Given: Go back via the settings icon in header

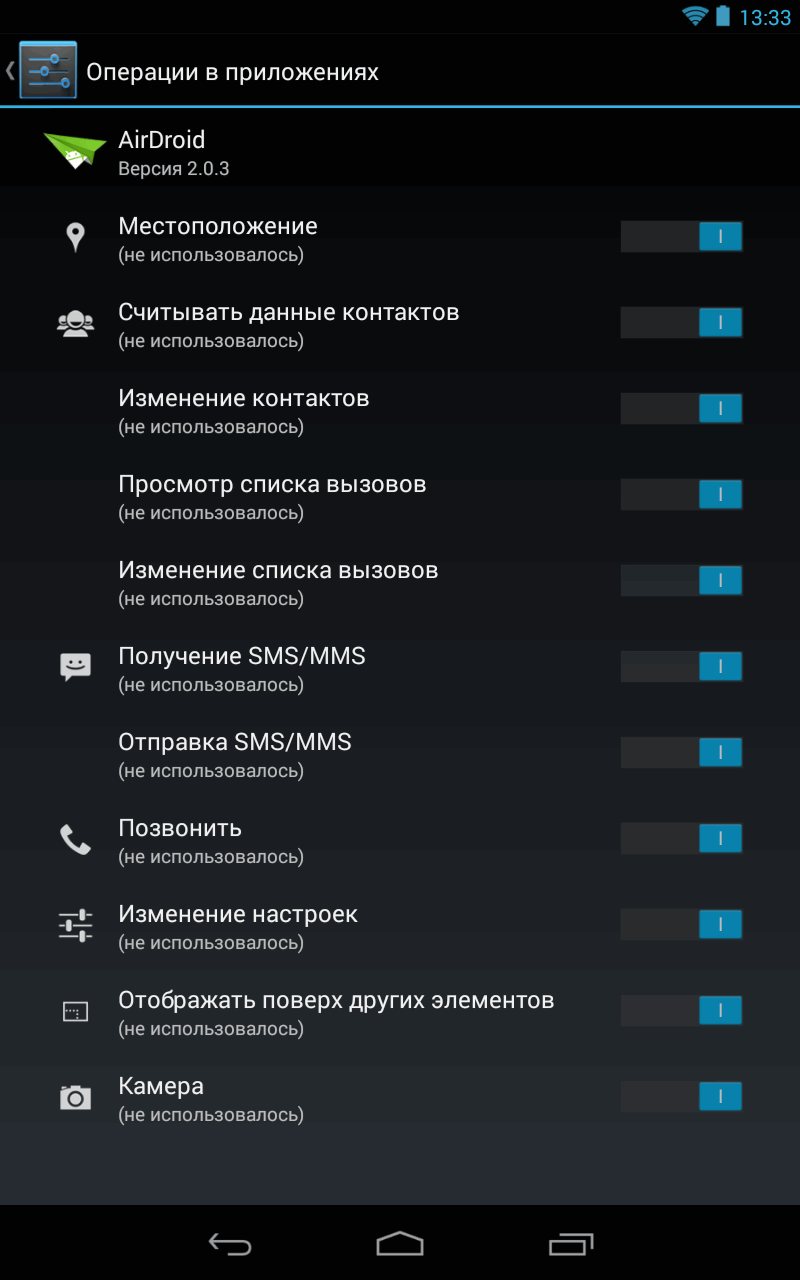Looking at the screenshot, I should pos(46,71).
